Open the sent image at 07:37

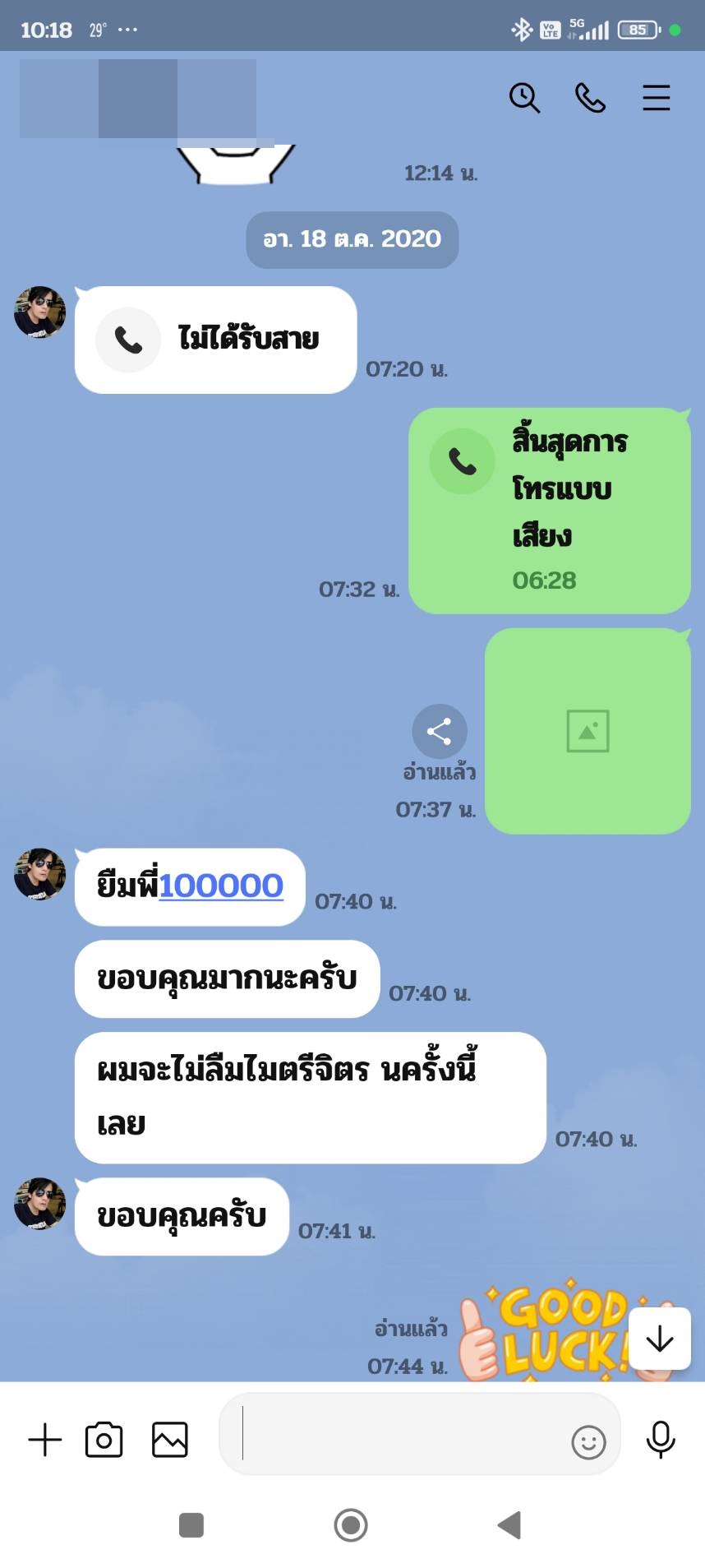587,731
